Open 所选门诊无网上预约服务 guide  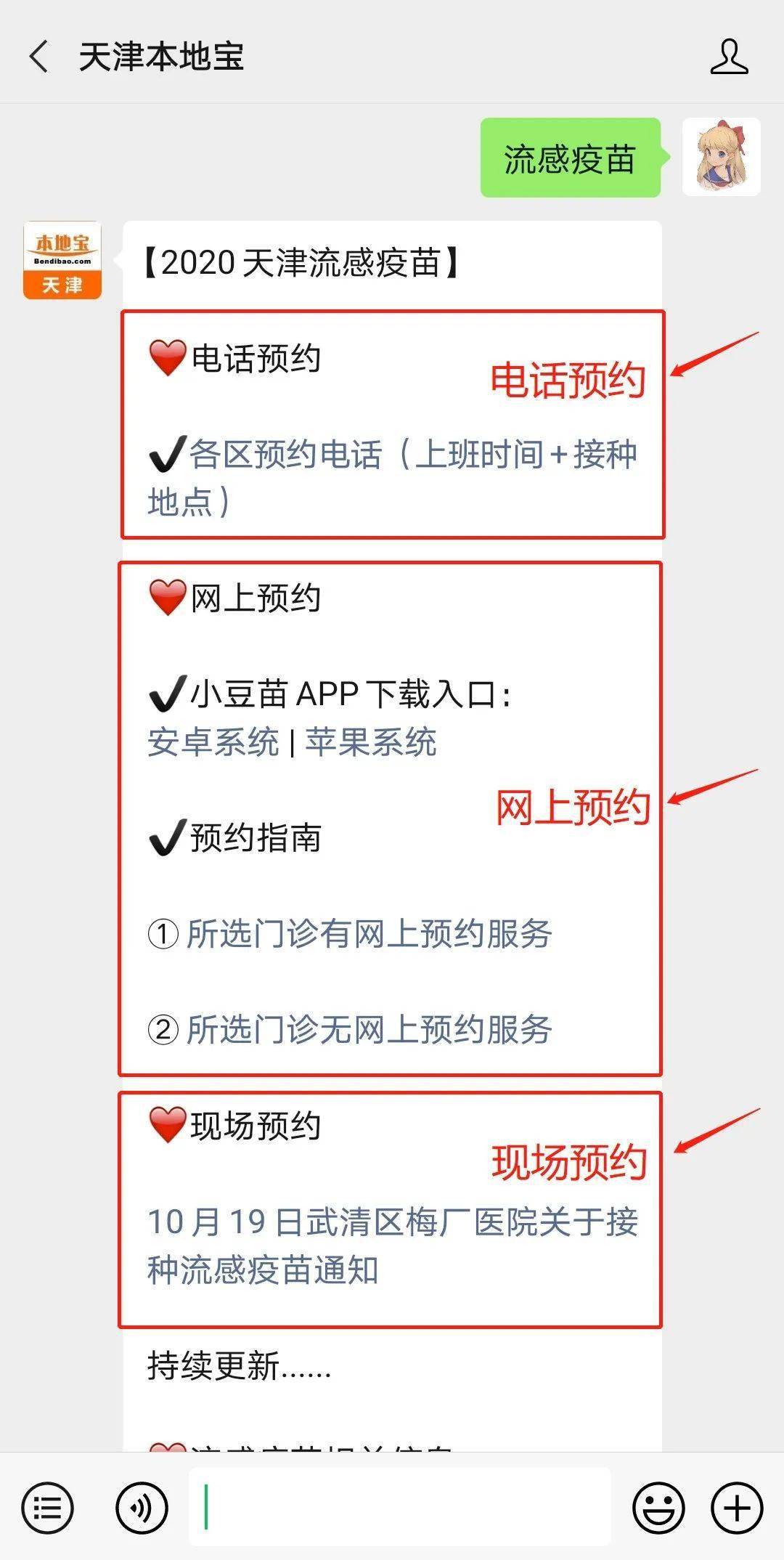(369, 1030)
